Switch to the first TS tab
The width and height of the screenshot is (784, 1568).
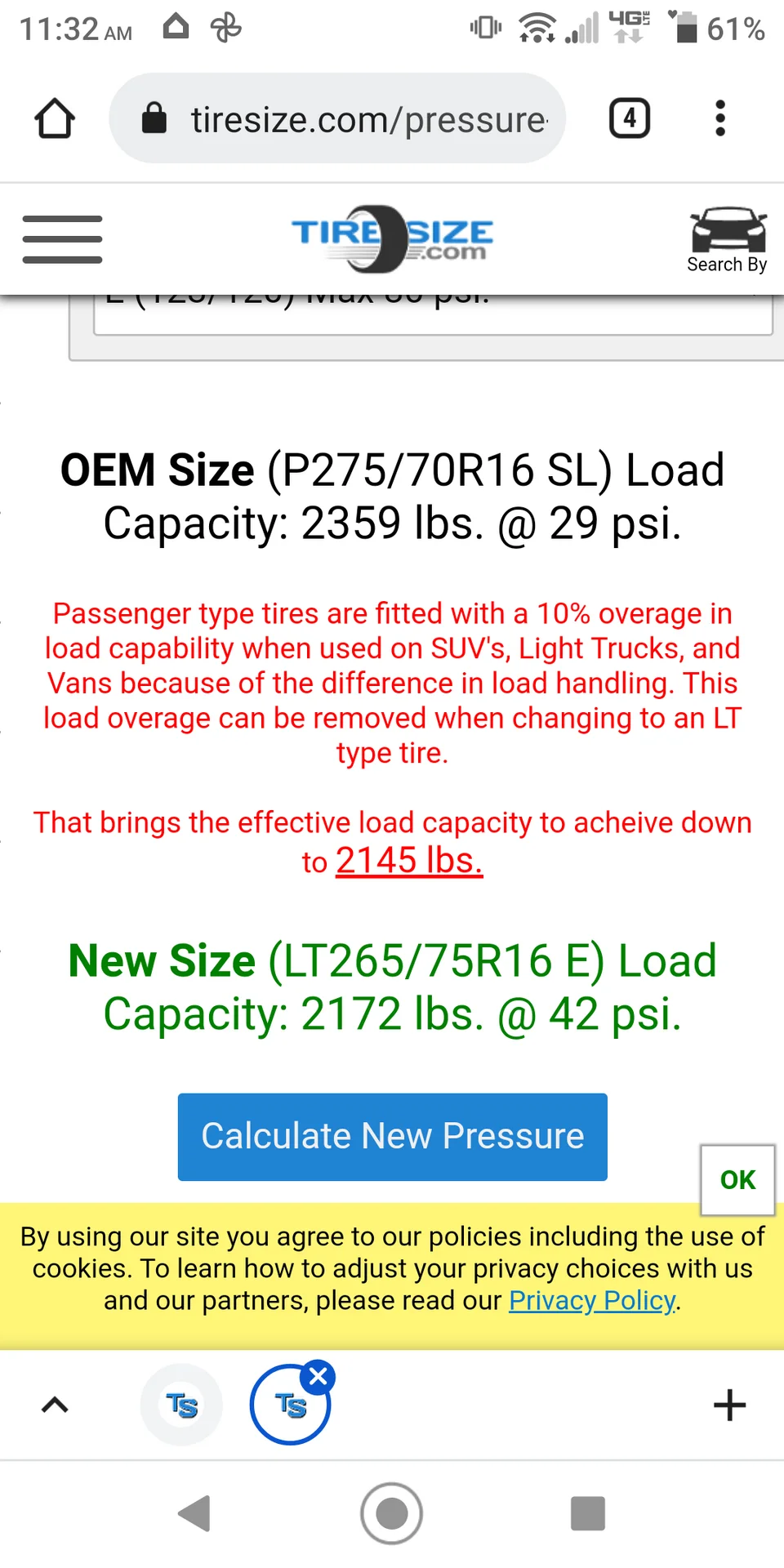pos(181,1405)
